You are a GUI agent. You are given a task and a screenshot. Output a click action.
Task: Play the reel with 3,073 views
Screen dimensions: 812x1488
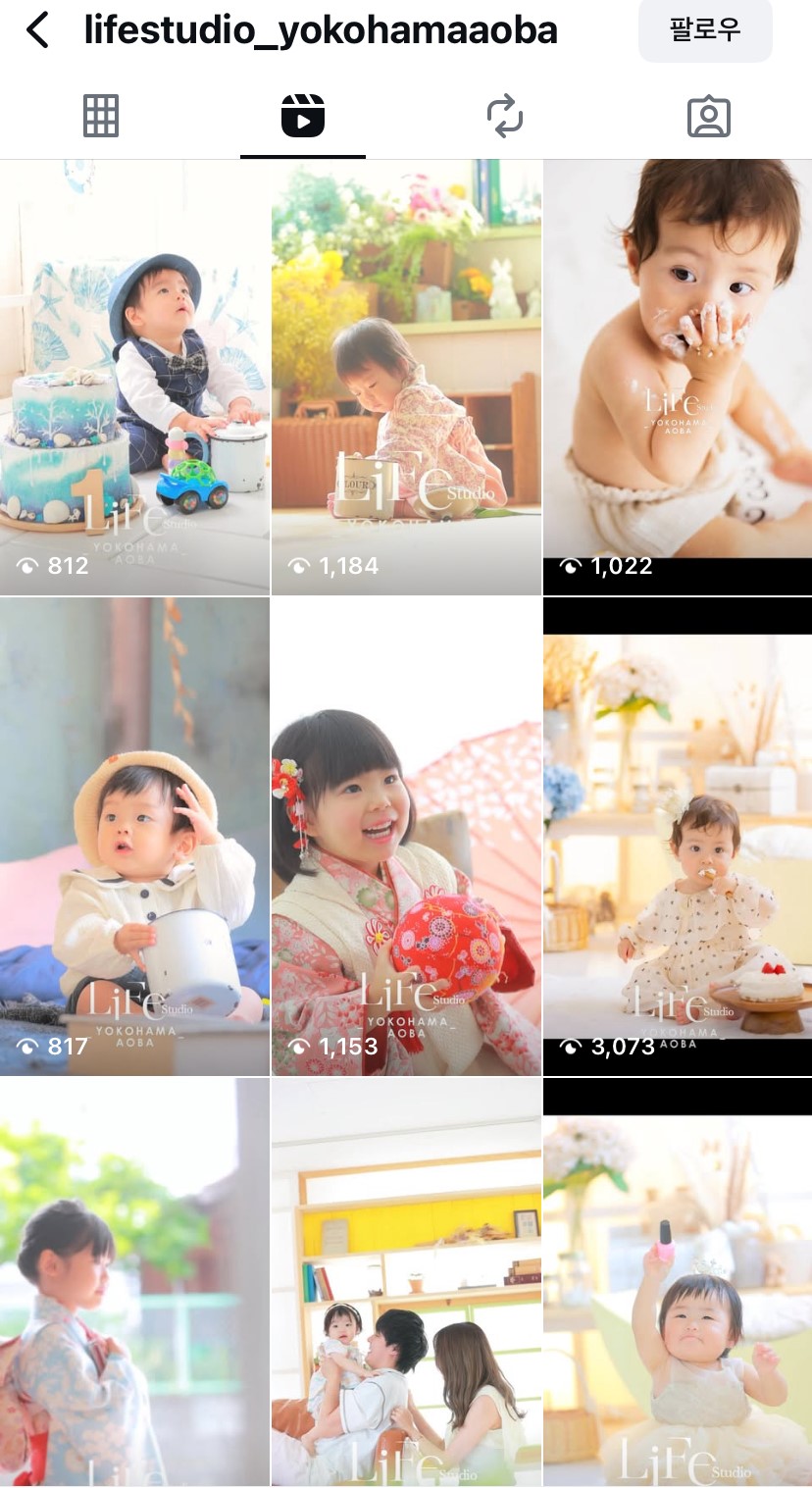[x=678, y=836]
